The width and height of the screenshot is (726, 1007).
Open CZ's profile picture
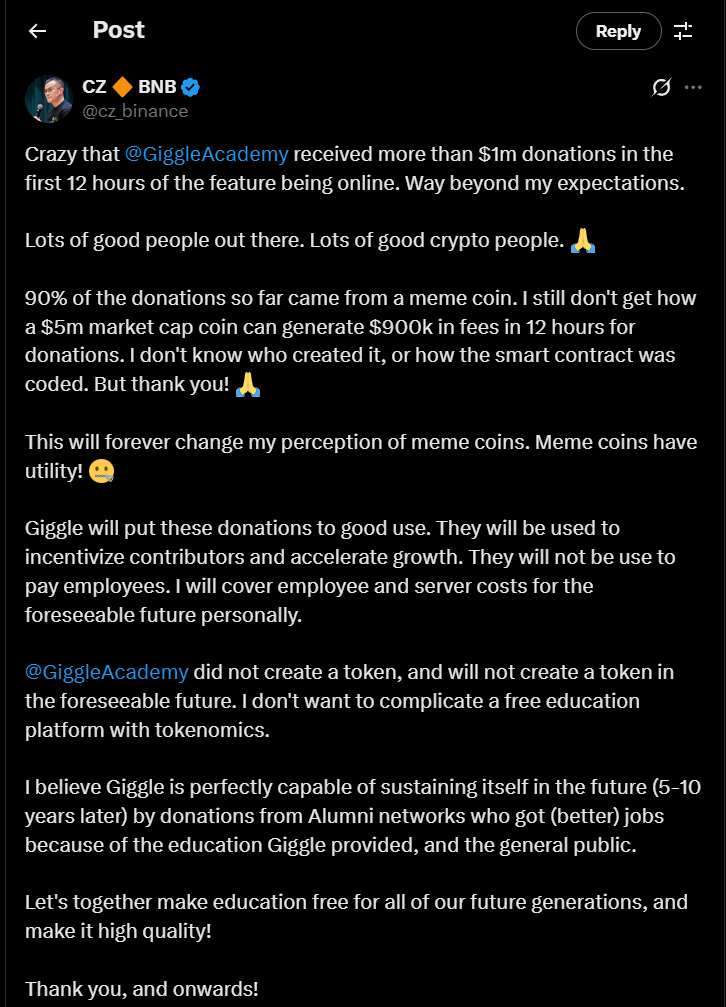(48, 98)
